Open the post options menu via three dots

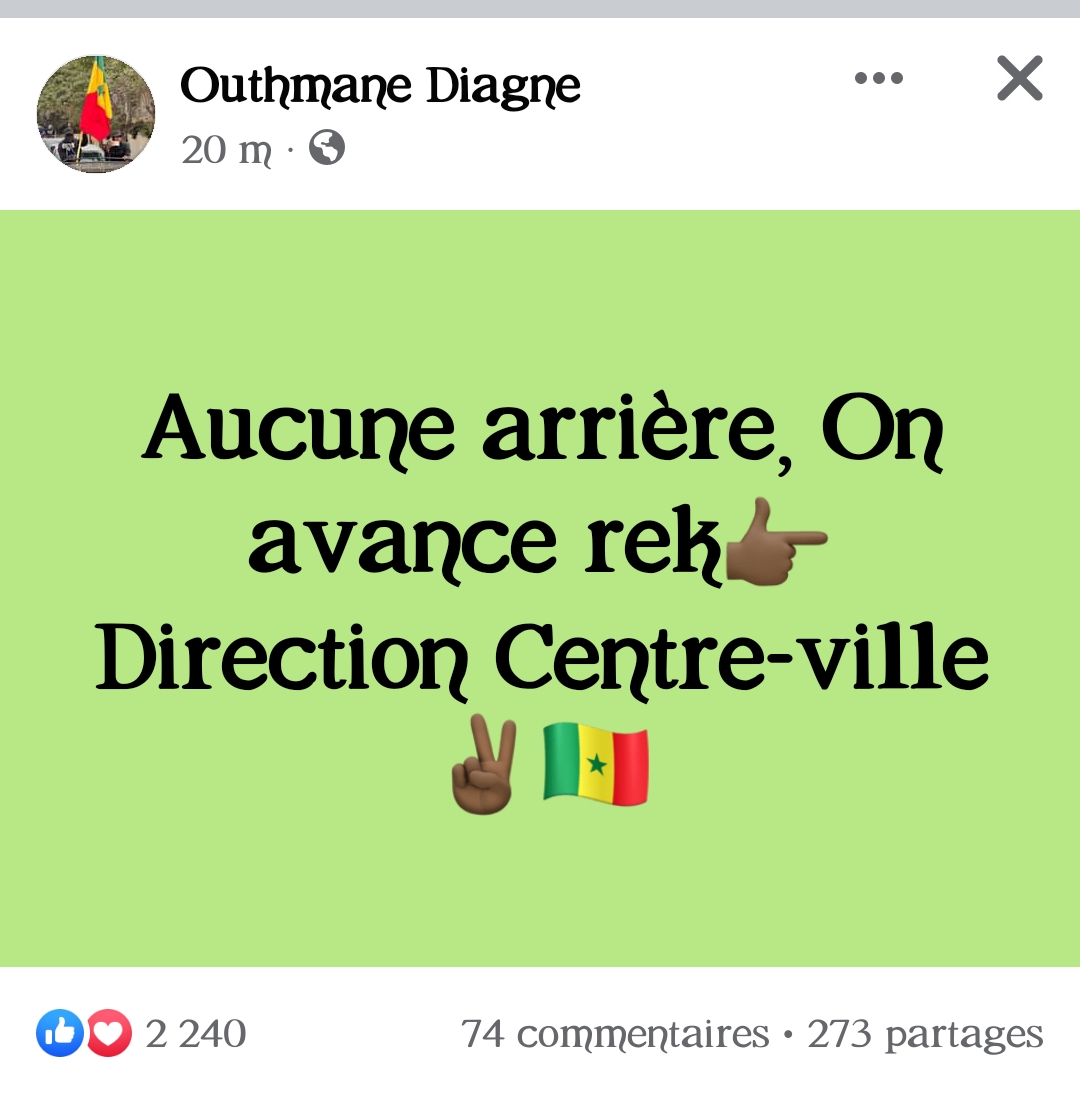[877, 78]
